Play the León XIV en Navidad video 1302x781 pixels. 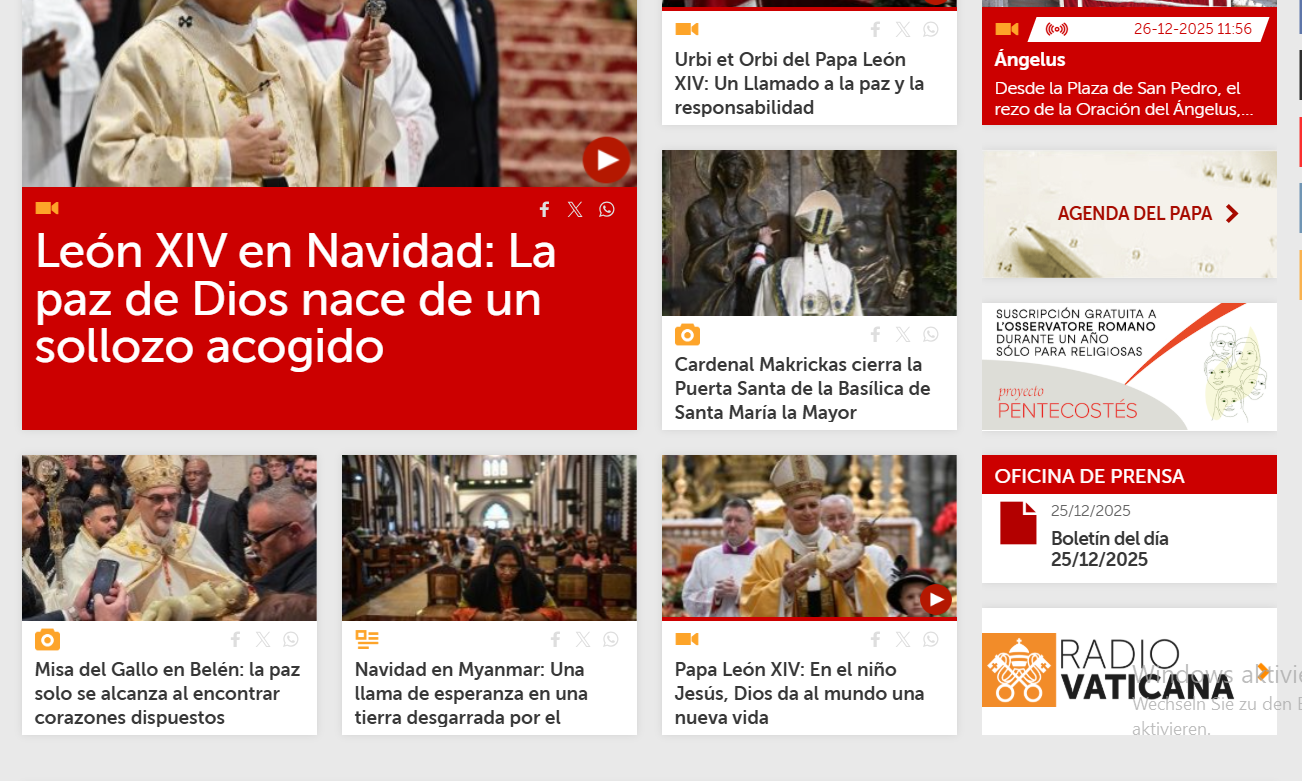pos(606,160)
